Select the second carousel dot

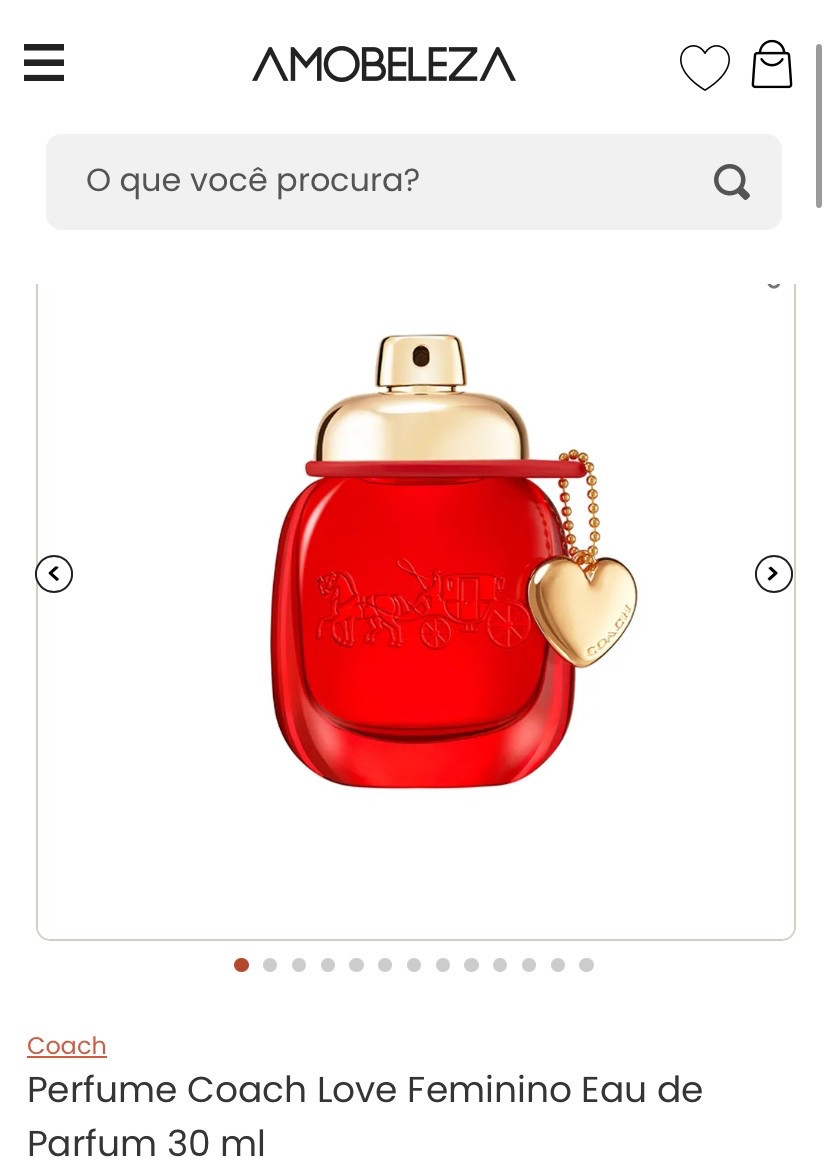tap(269, 964)
